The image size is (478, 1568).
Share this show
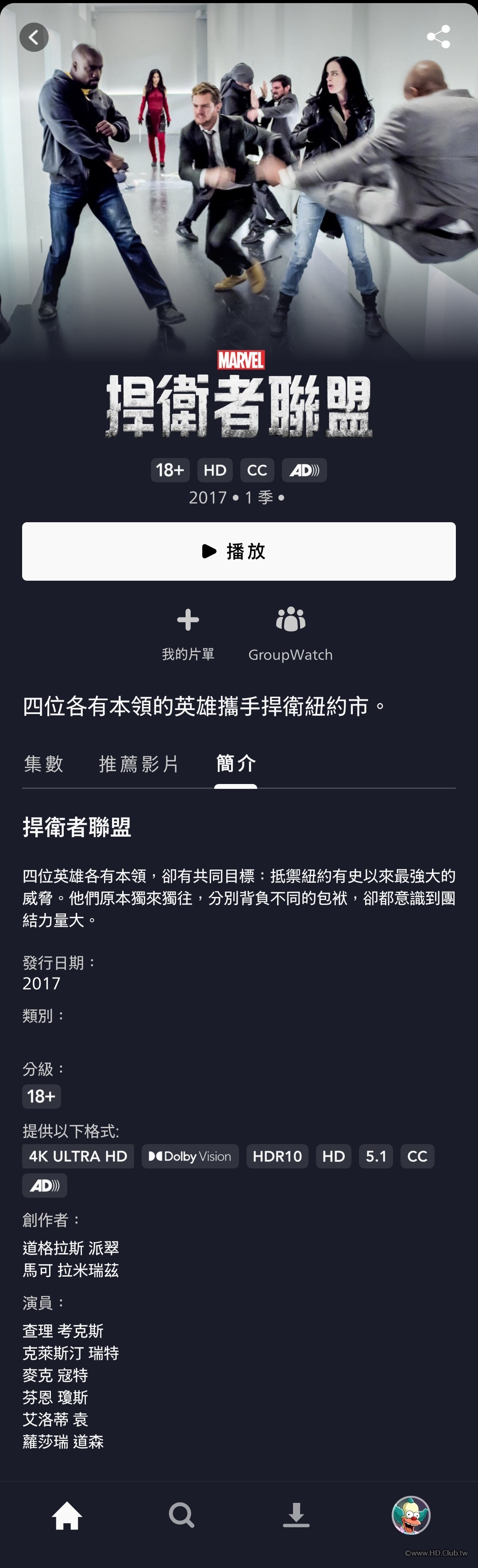click(438, 37)
